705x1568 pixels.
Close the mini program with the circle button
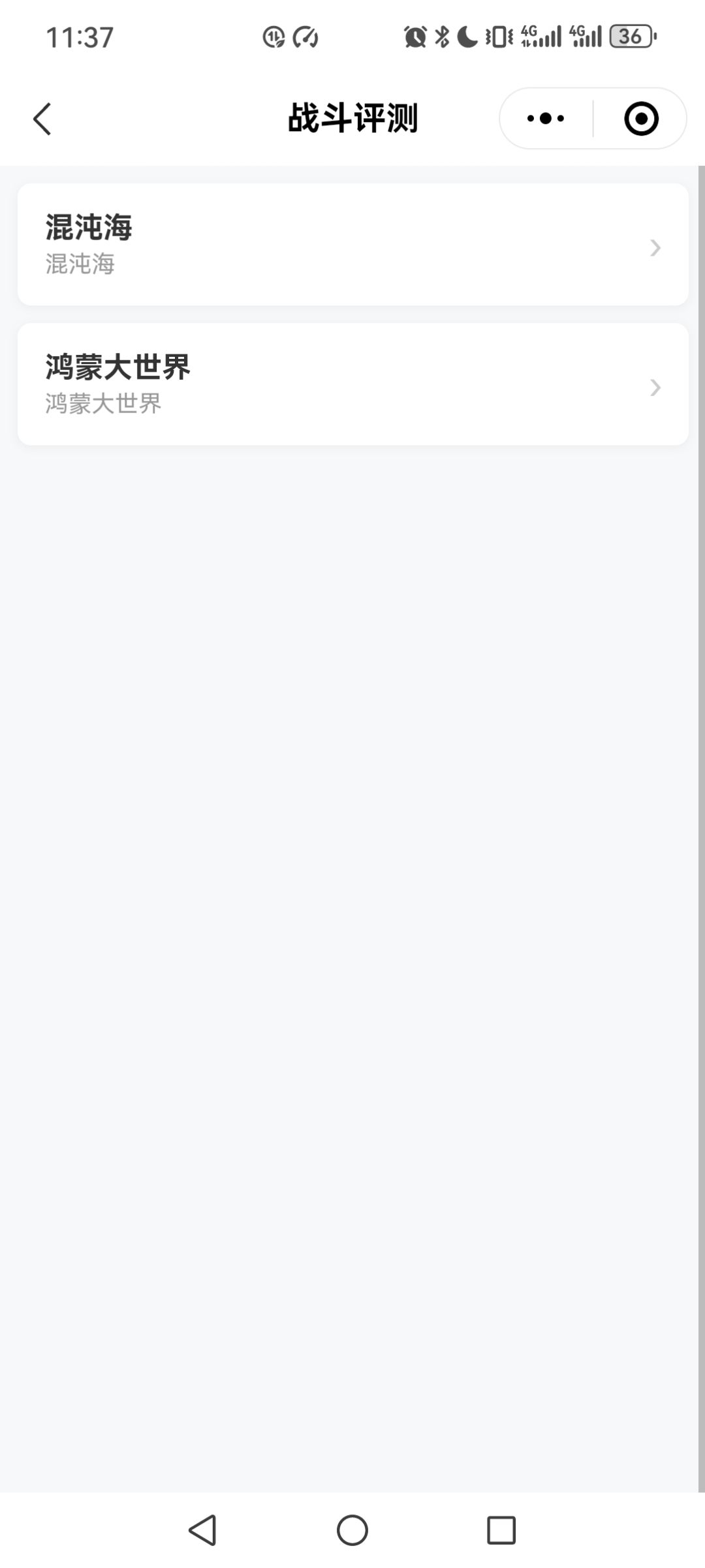click(641, 119)
